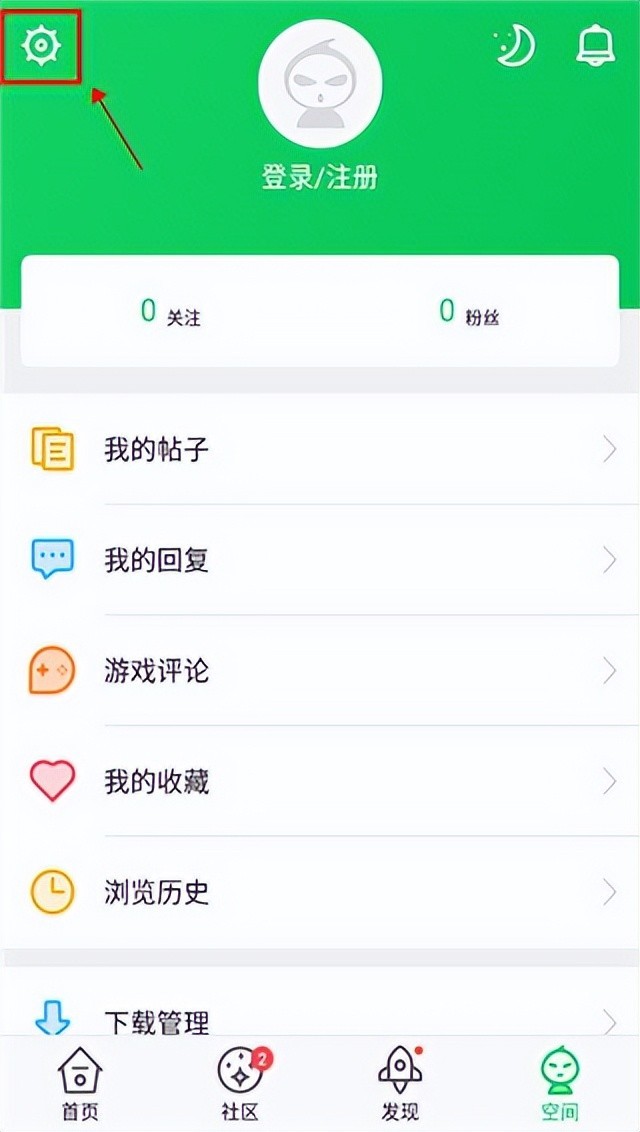Open 下载管理 download manager
This screenshot has width=640, height=1132.
pos(320,1018)
